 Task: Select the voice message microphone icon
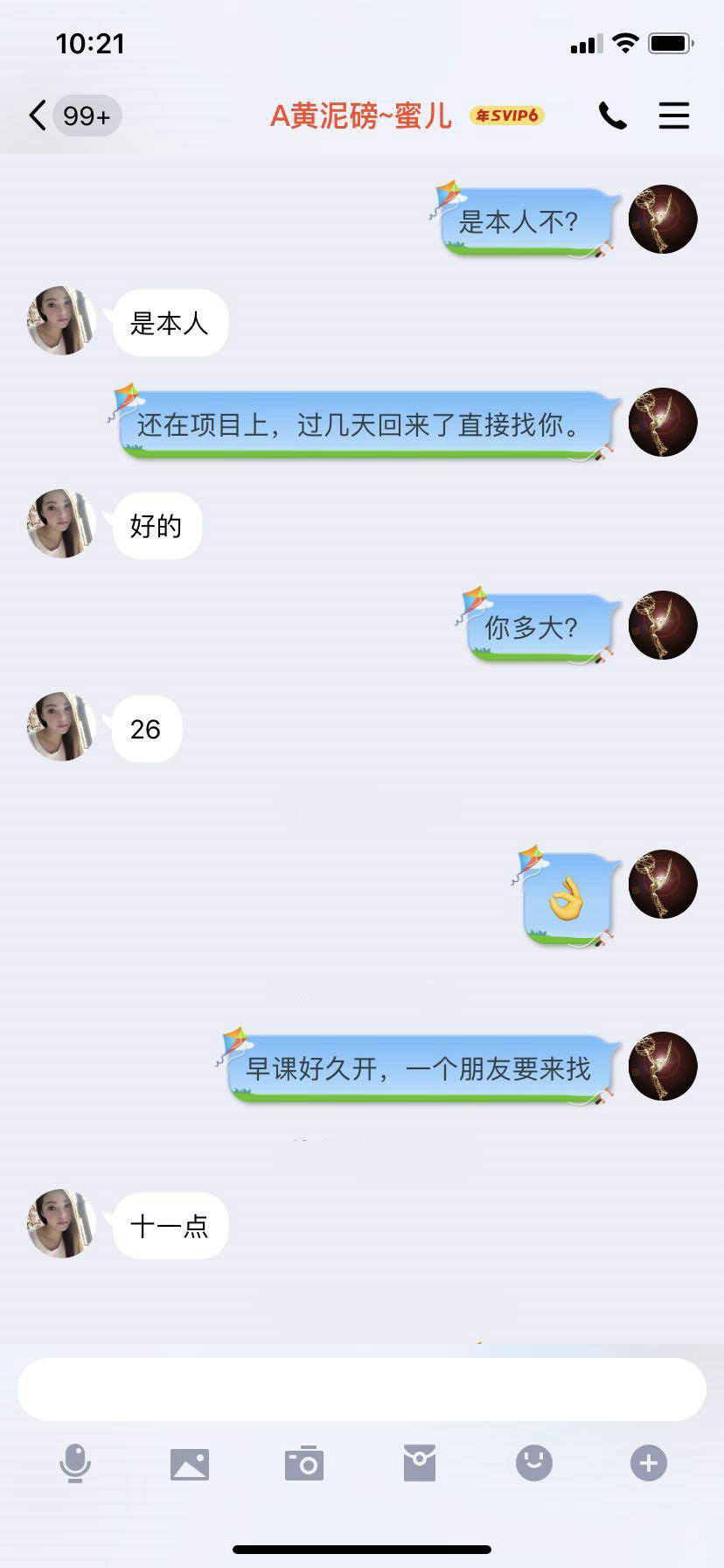click(75, 1462)
